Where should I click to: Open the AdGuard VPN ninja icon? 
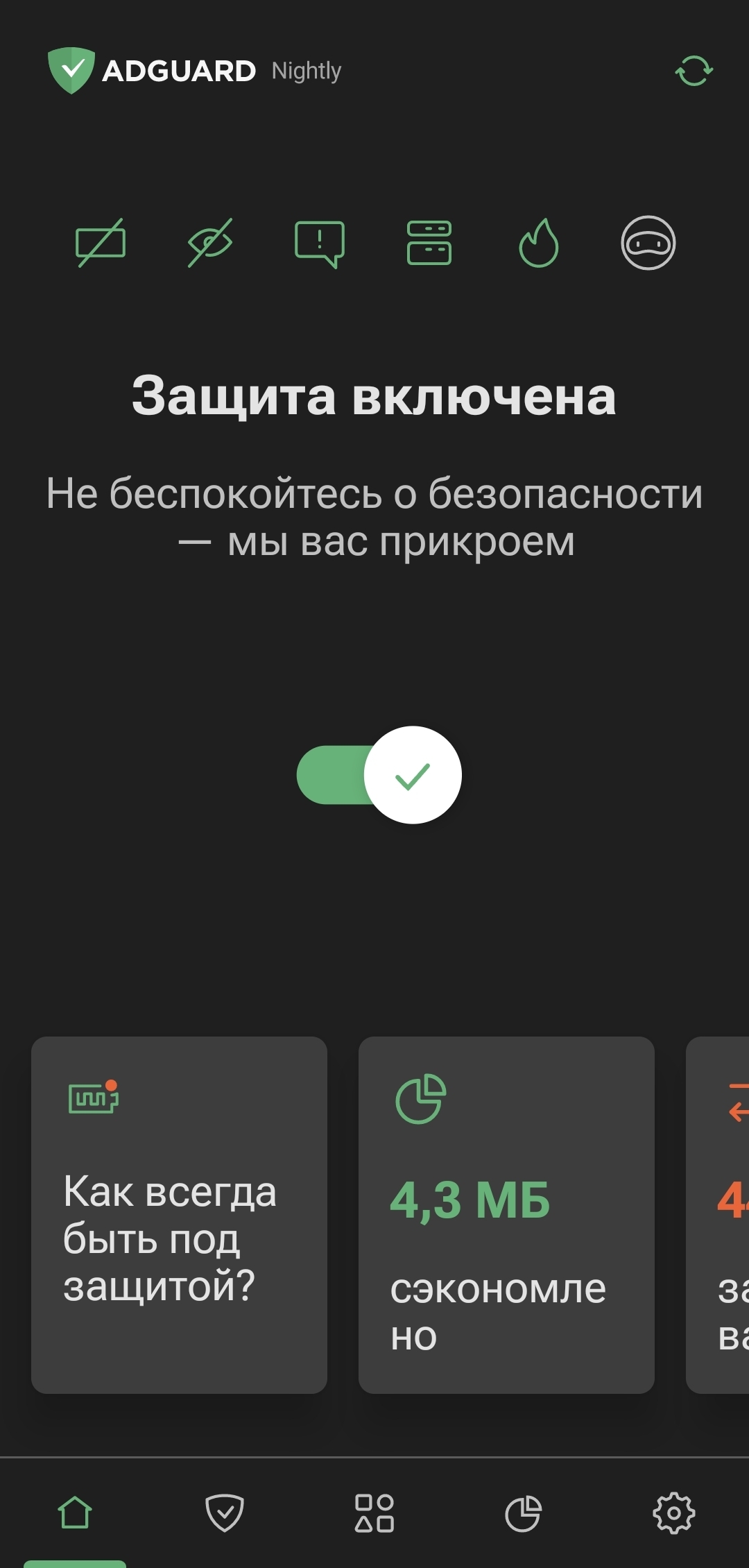pyautogui.click(x=648, y=243)
